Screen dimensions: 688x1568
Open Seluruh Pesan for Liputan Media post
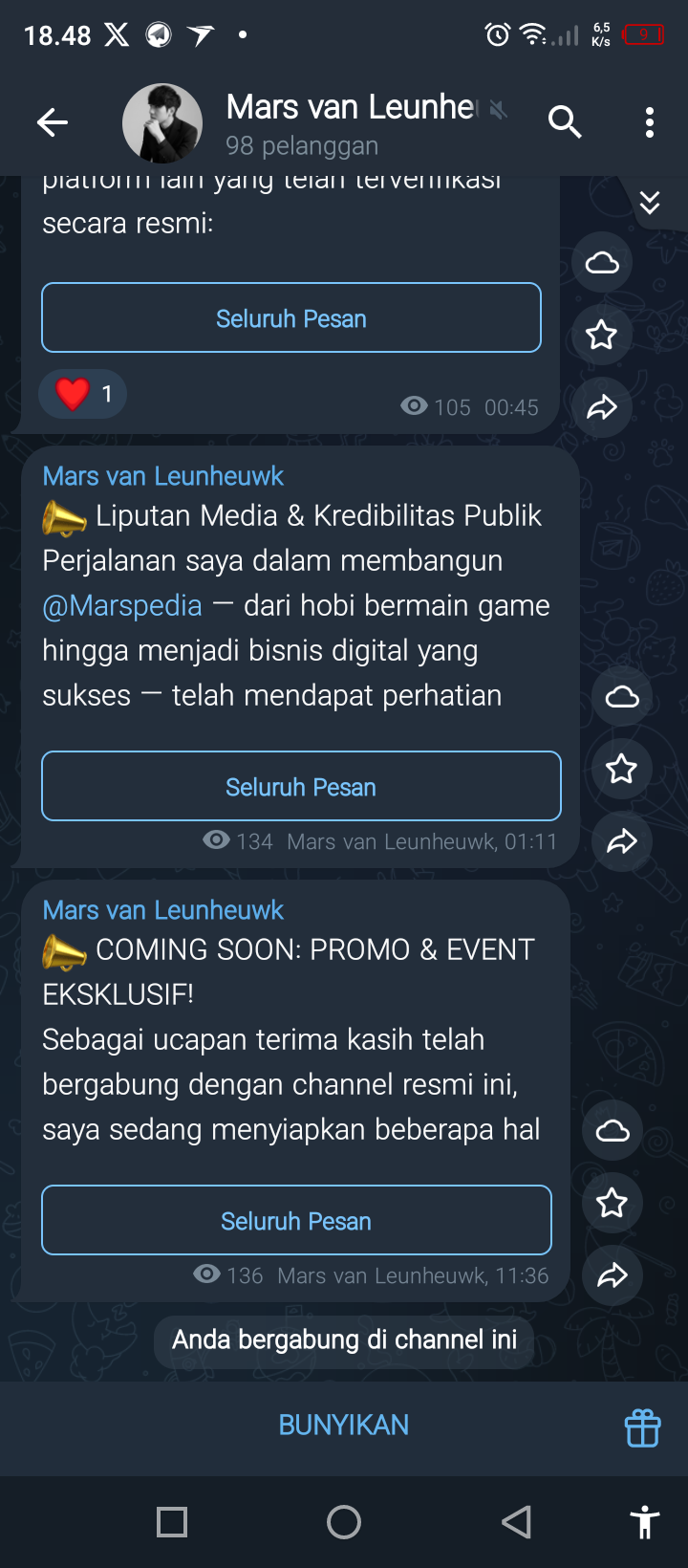click(301, 787)
